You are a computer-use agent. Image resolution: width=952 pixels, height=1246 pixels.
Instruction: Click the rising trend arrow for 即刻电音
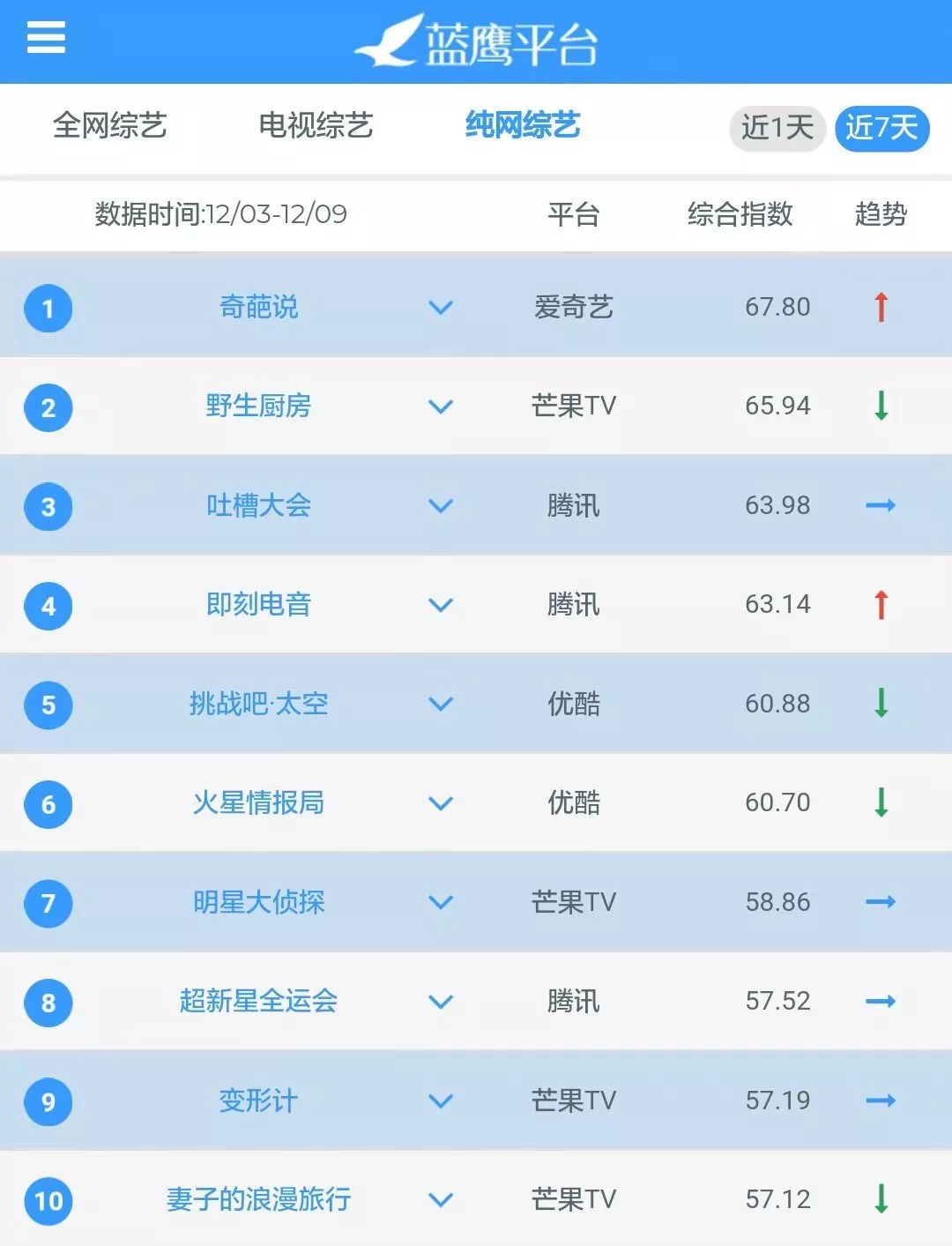tap(881, 605)
